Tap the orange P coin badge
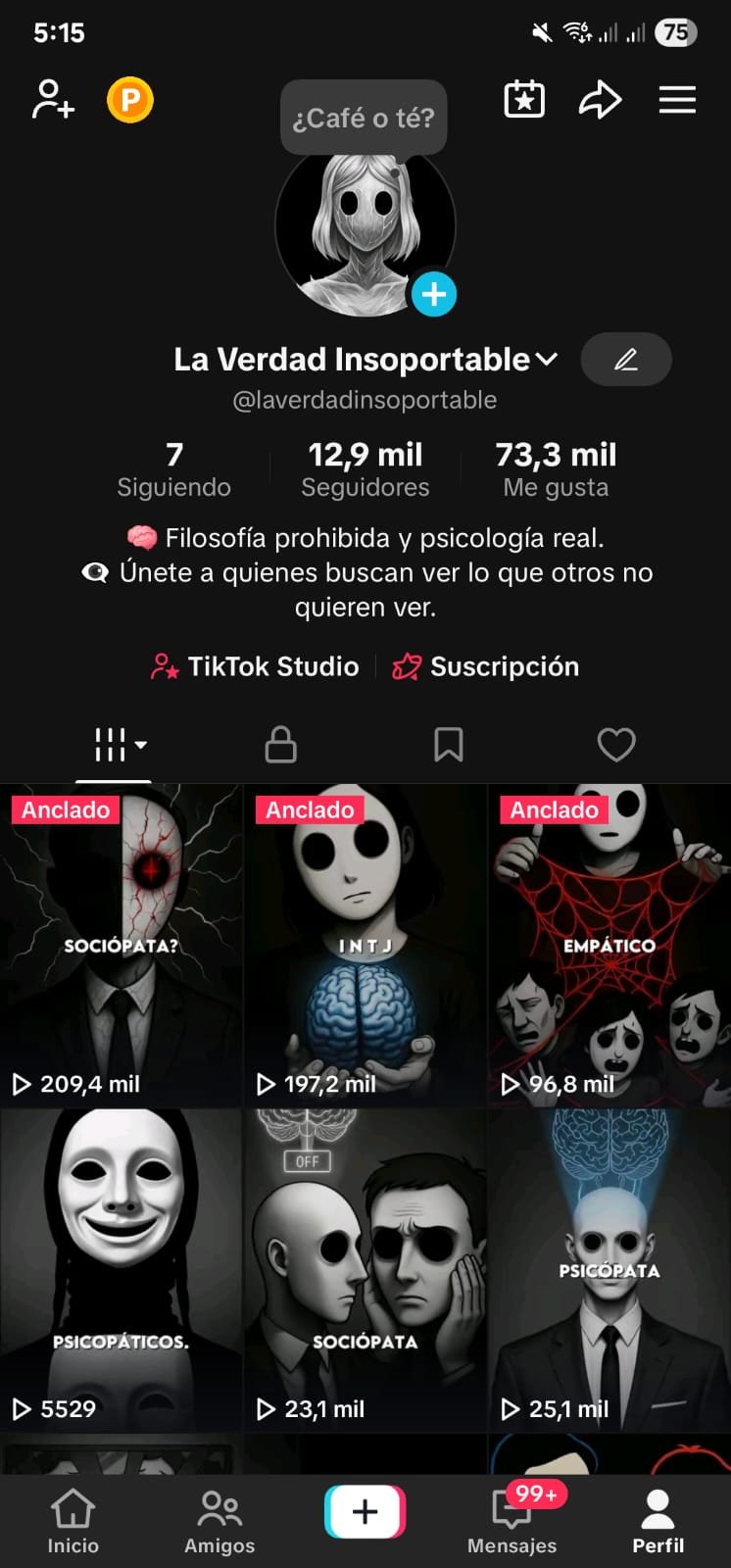The image size is (731, 1568). [x=130, y=100]
